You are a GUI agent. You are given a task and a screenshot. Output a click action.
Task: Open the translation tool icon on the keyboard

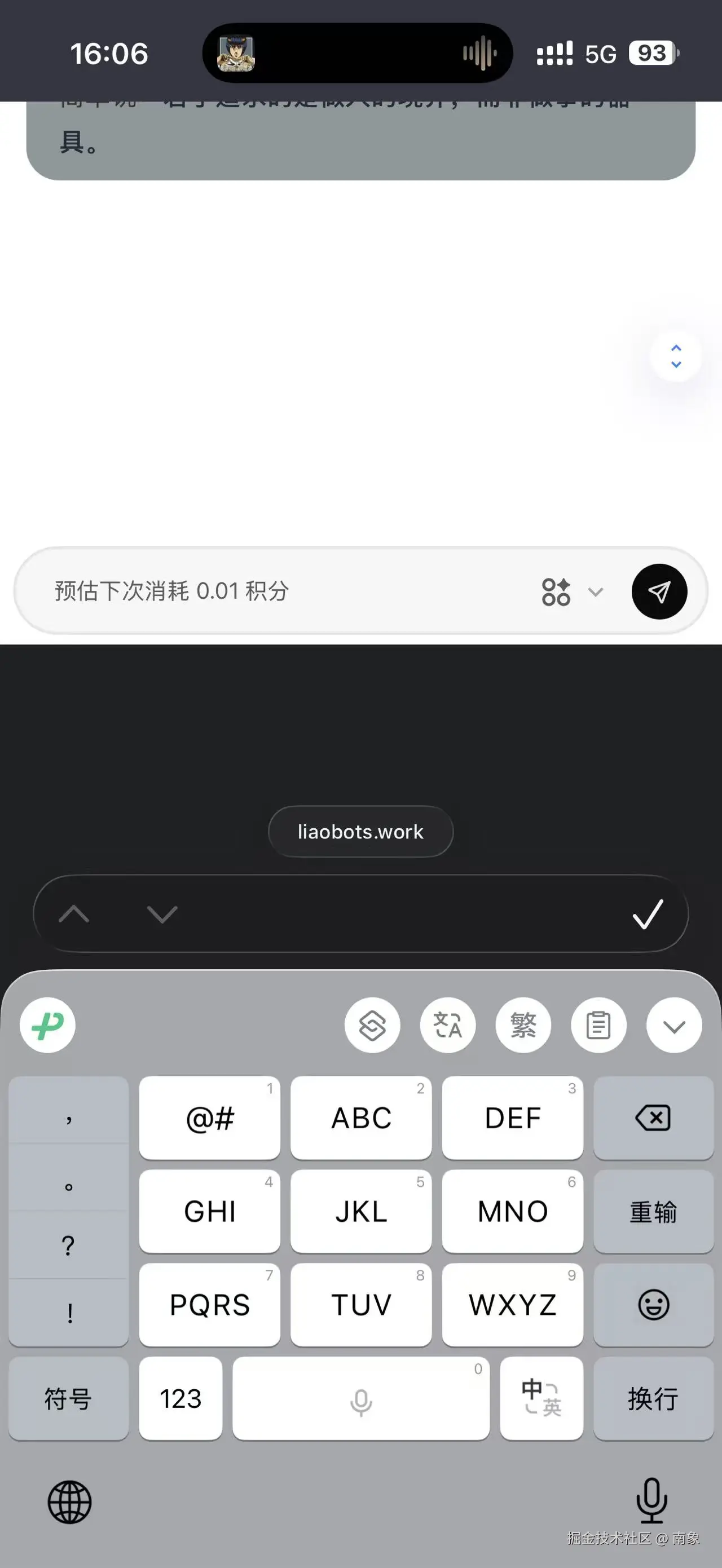click(447, 1025)
